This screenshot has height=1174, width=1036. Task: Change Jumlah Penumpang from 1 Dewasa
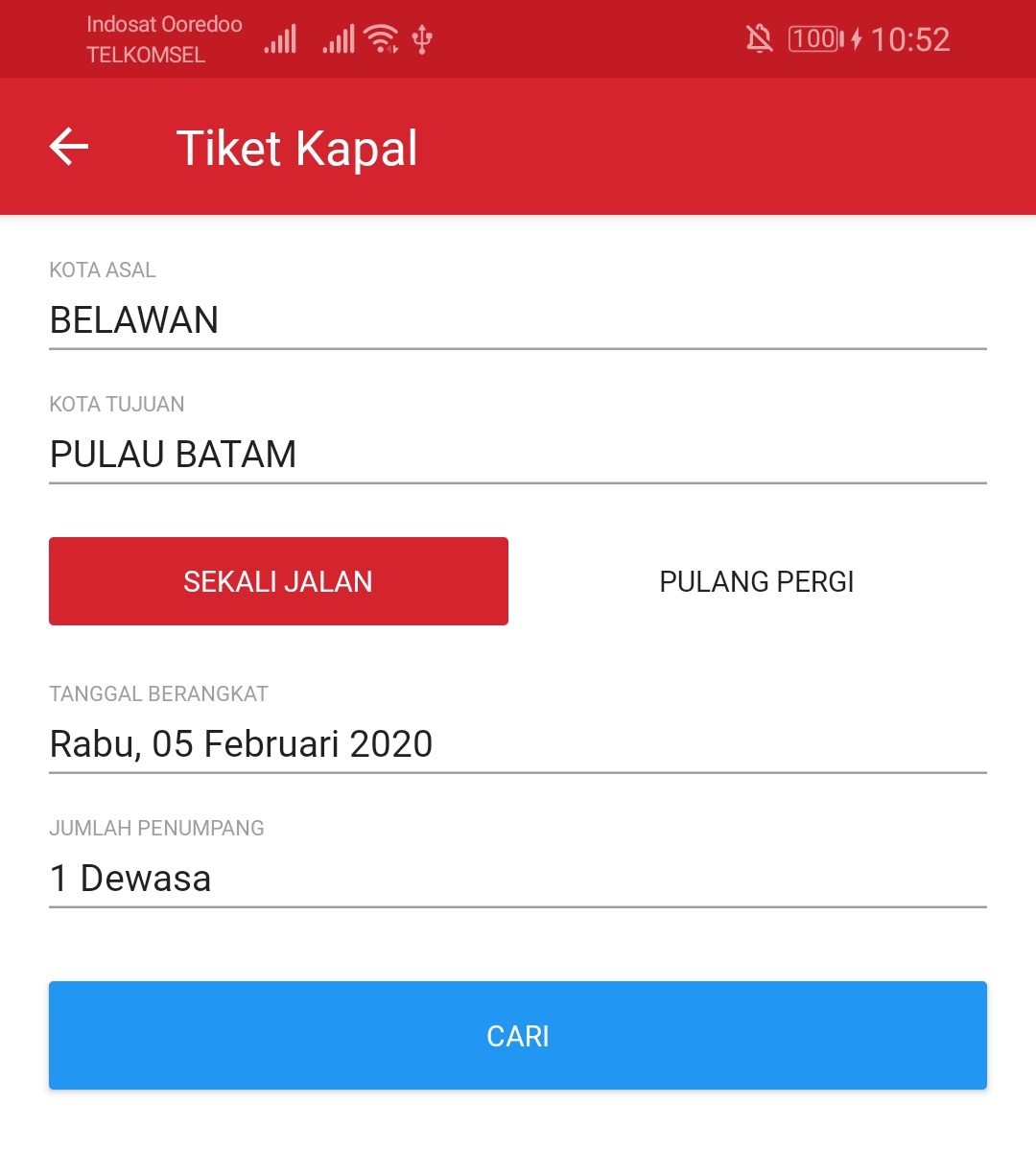coord(516,878)
